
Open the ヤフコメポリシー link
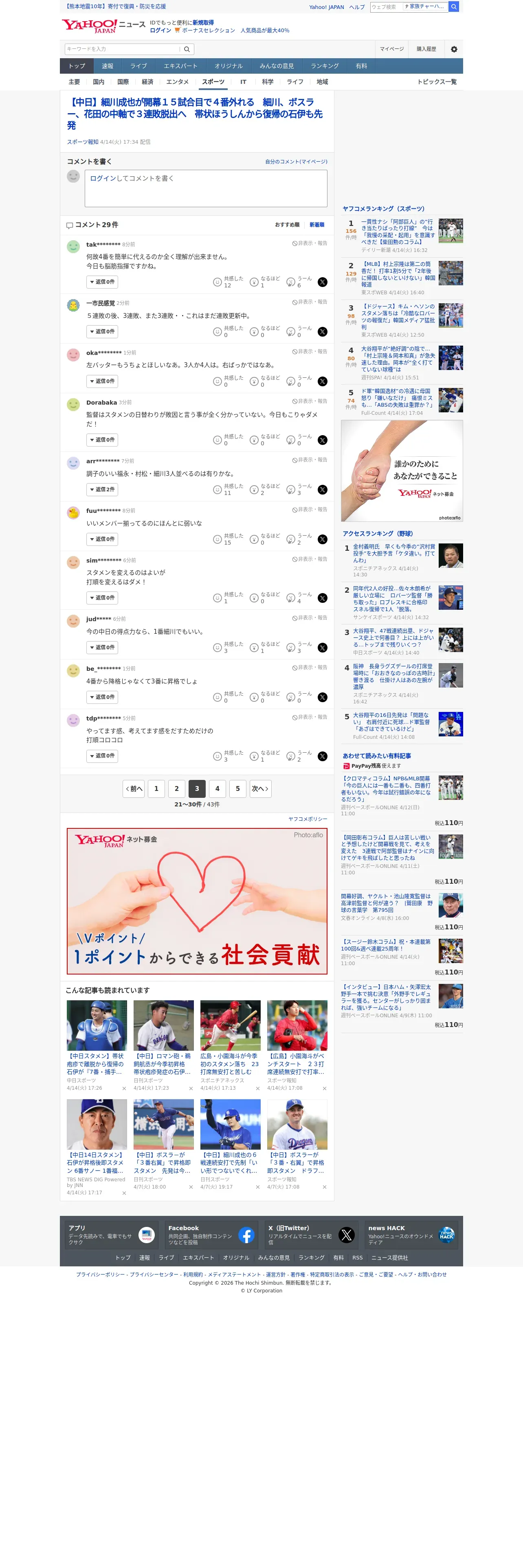pyautogui.click(x=308, y=819)
